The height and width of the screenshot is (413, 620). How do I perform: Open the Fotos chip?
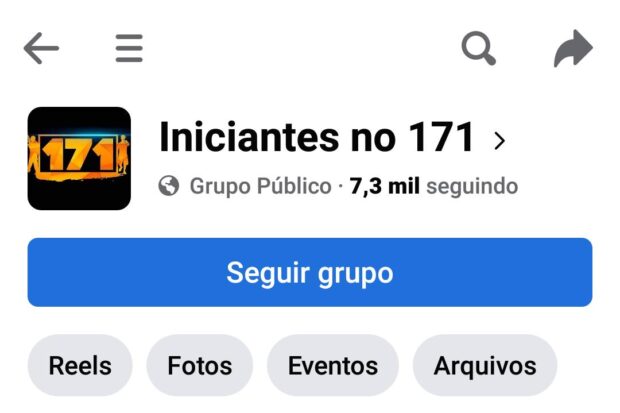click(x=200, y=366)
